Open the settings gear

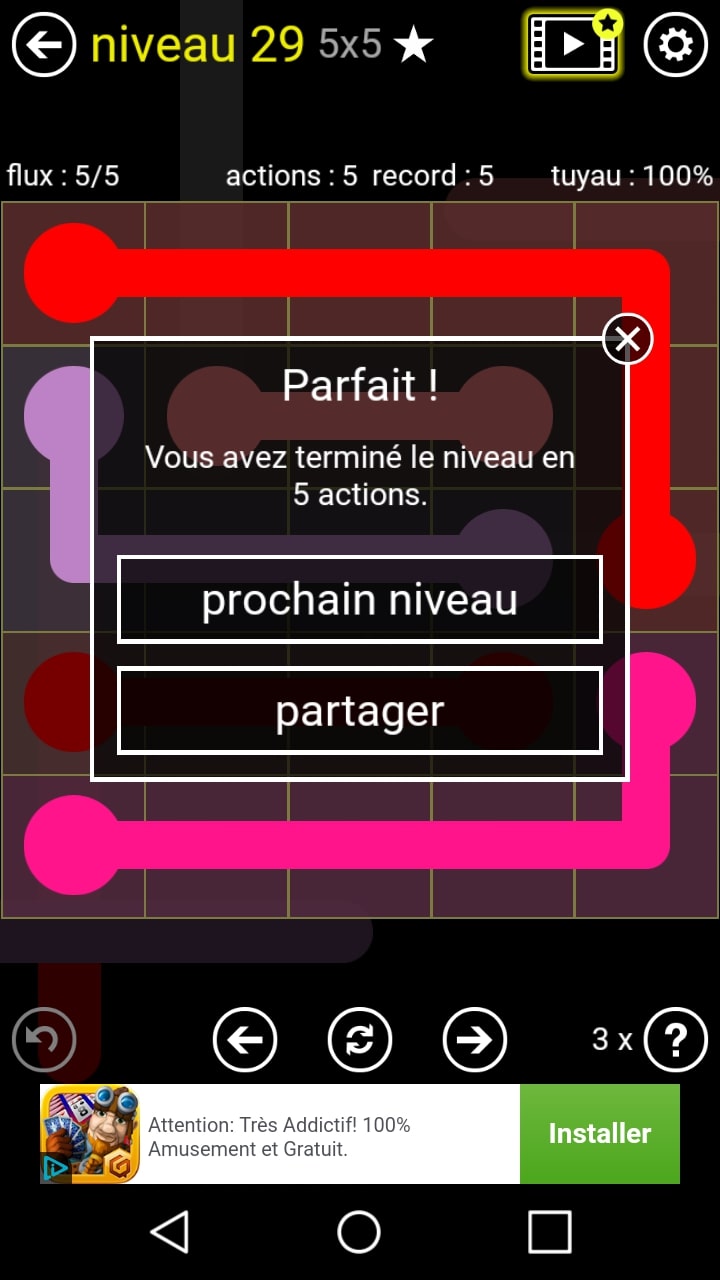(675, 45)
